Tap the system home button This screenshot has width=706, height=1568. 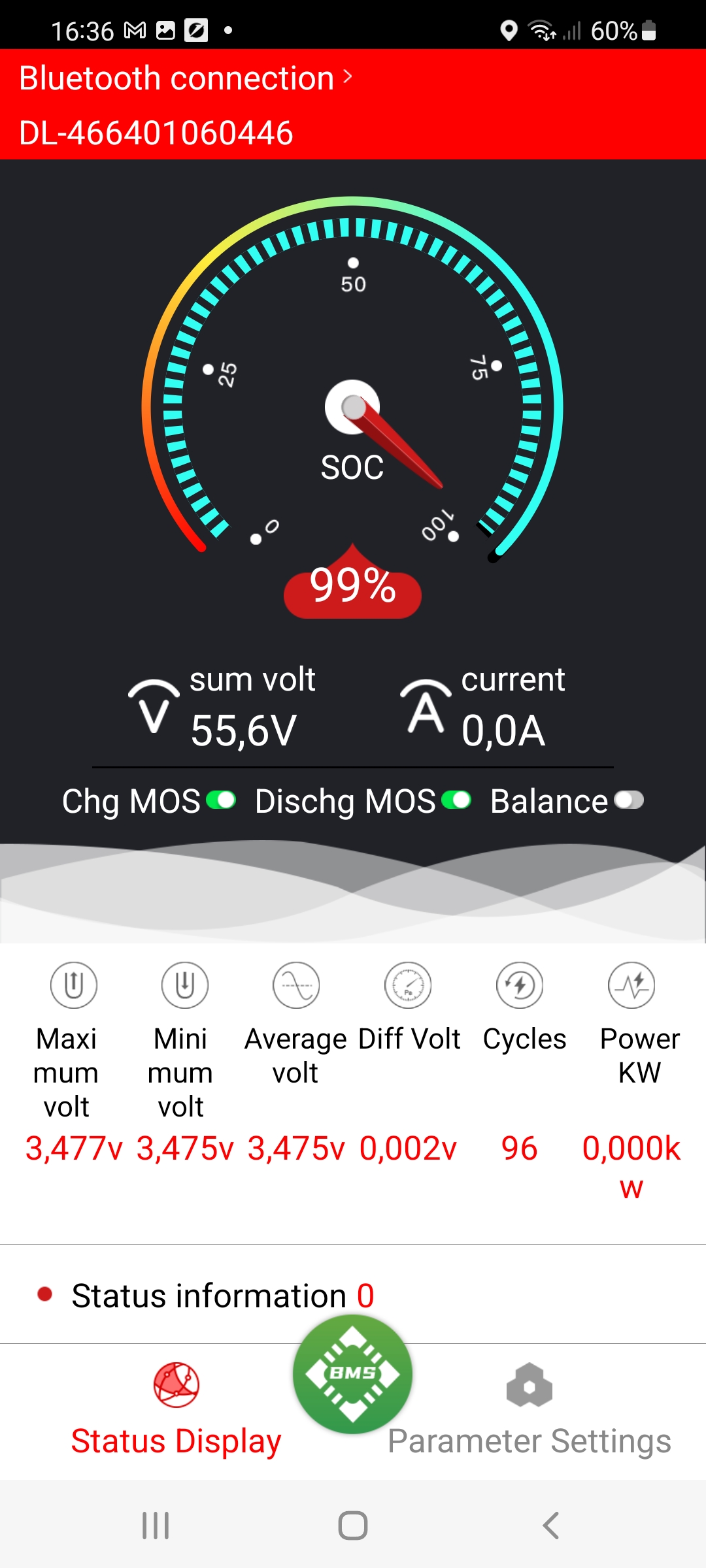(353, 1526)
